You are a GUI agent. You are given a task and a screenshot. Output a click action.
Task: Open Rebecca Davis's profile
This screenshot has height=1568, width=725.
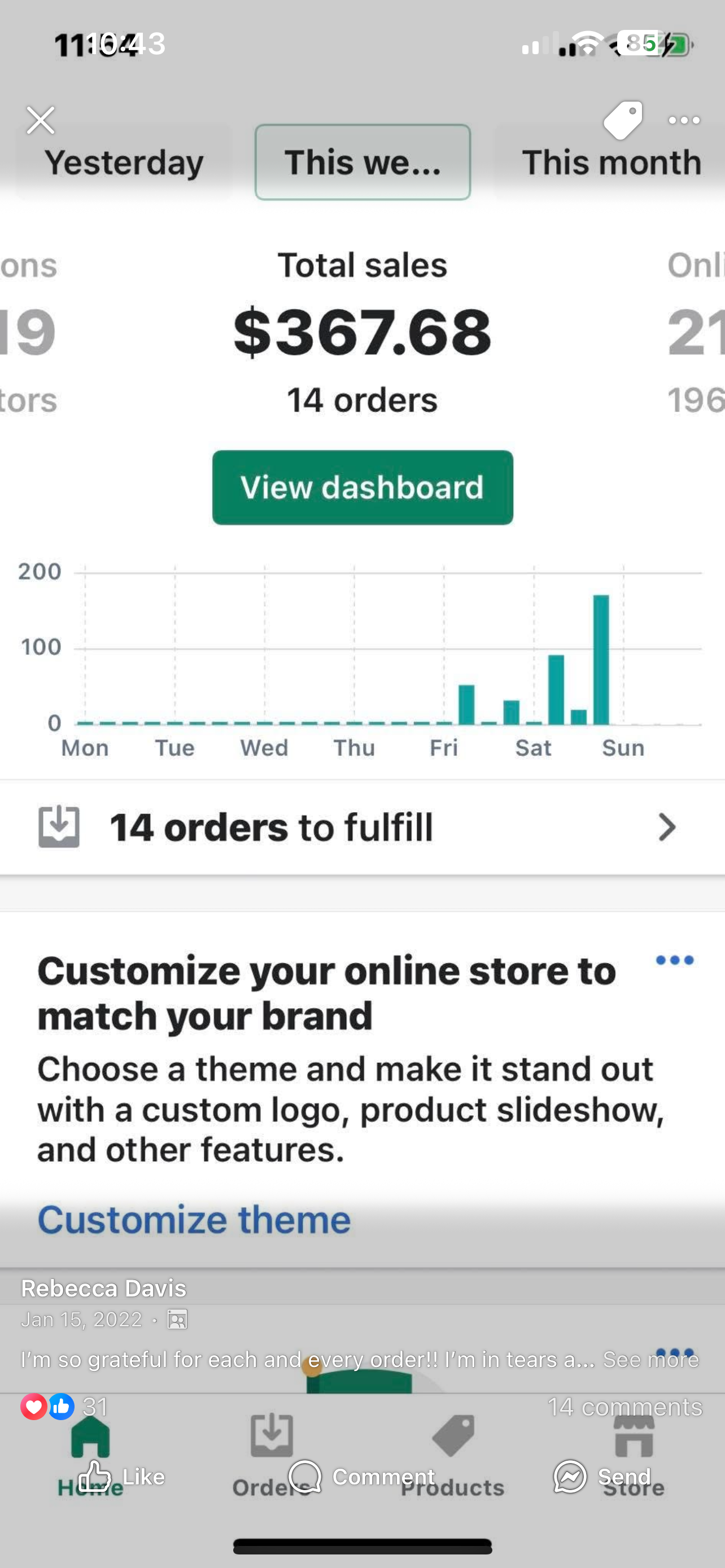(x=103, y=1288)
